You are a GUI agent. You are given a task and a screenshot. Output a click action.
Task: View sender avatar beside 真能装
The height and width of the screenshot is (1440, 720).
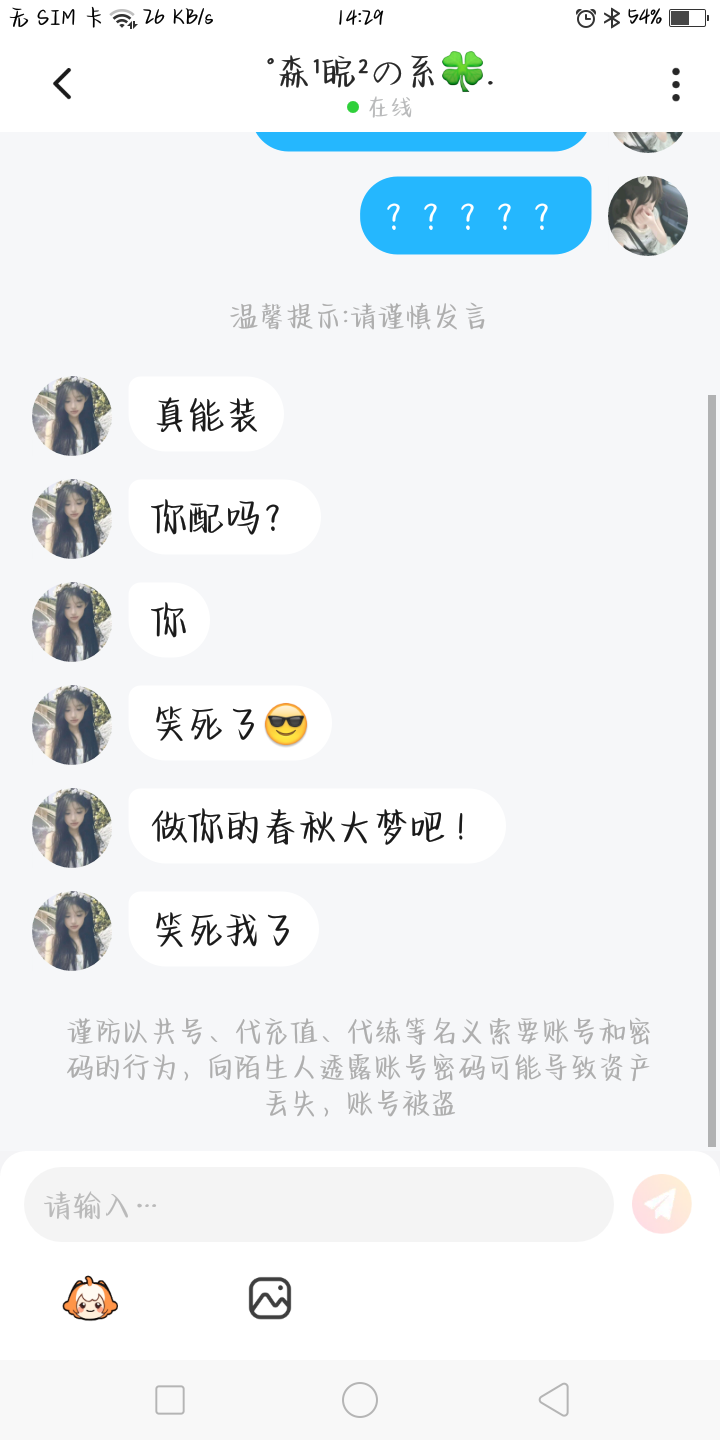click(x=71, y=416)
